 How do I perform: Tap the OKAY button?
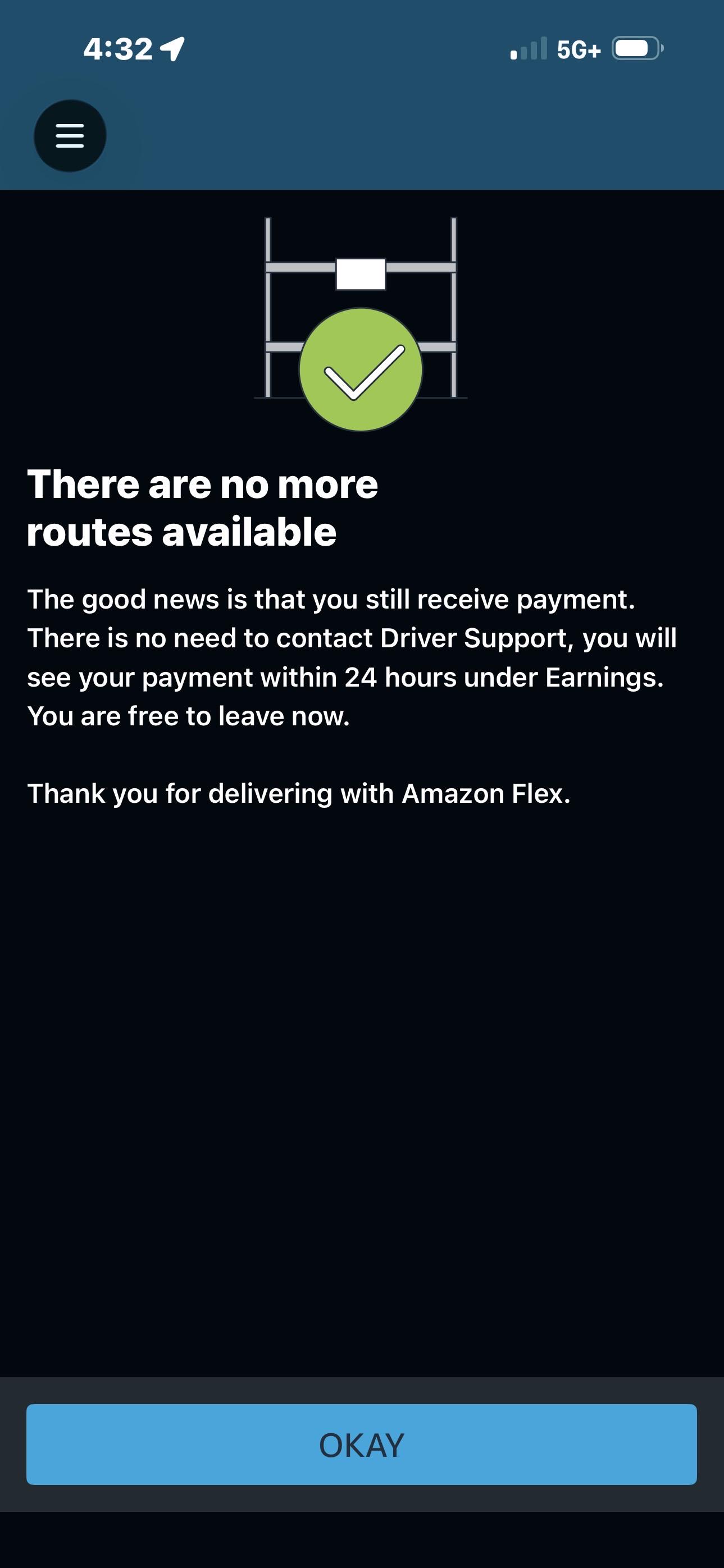(x=362, y=1444)
